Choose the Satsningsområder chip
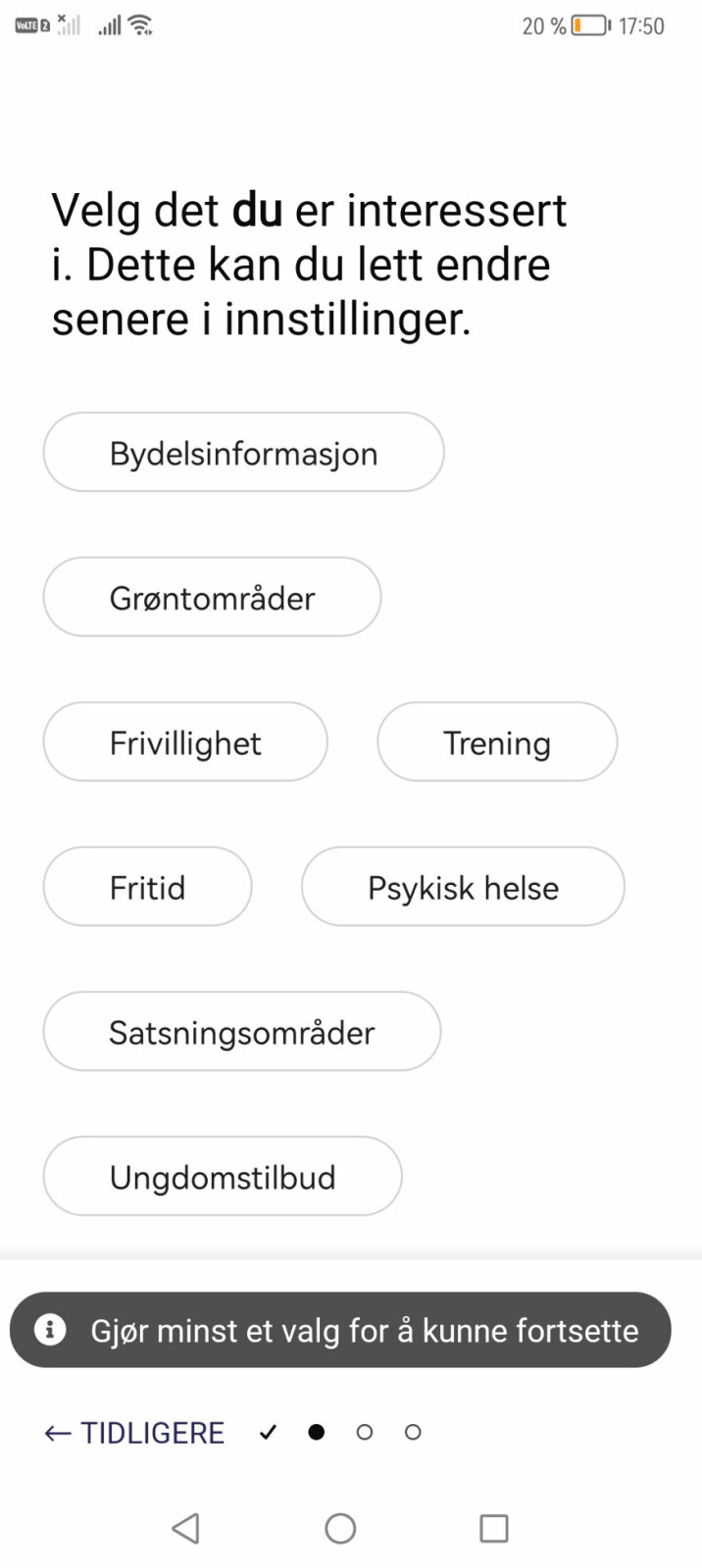Viewport: 702px width, 1568px height. (242, 1032)
